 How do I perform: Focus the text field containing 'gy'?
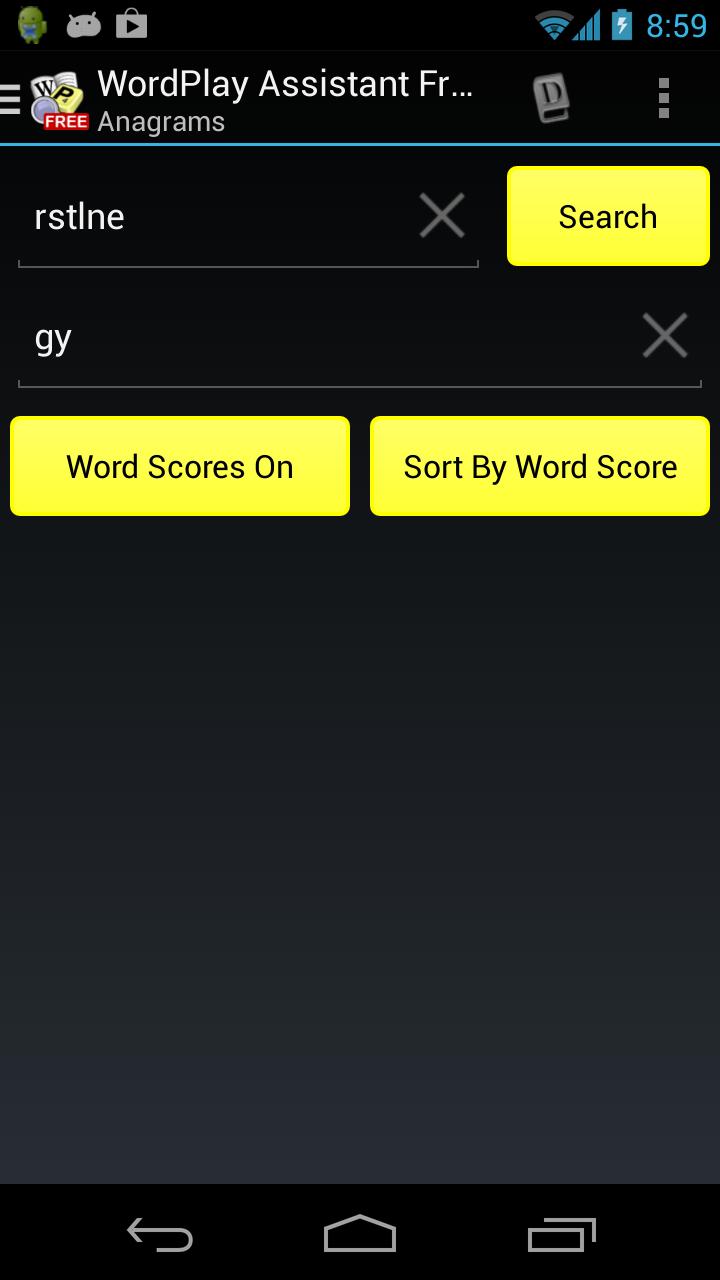click(320, 338)
